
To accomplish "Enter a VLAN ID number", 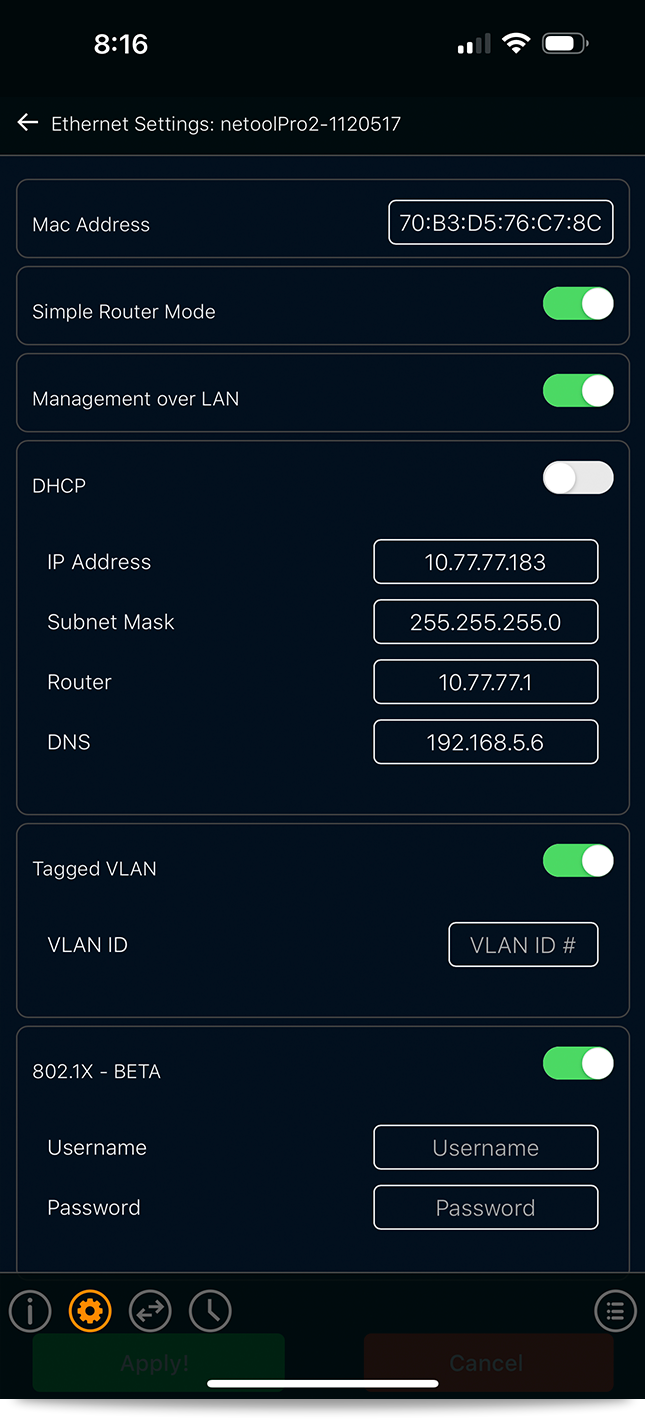I will (523, 945).
